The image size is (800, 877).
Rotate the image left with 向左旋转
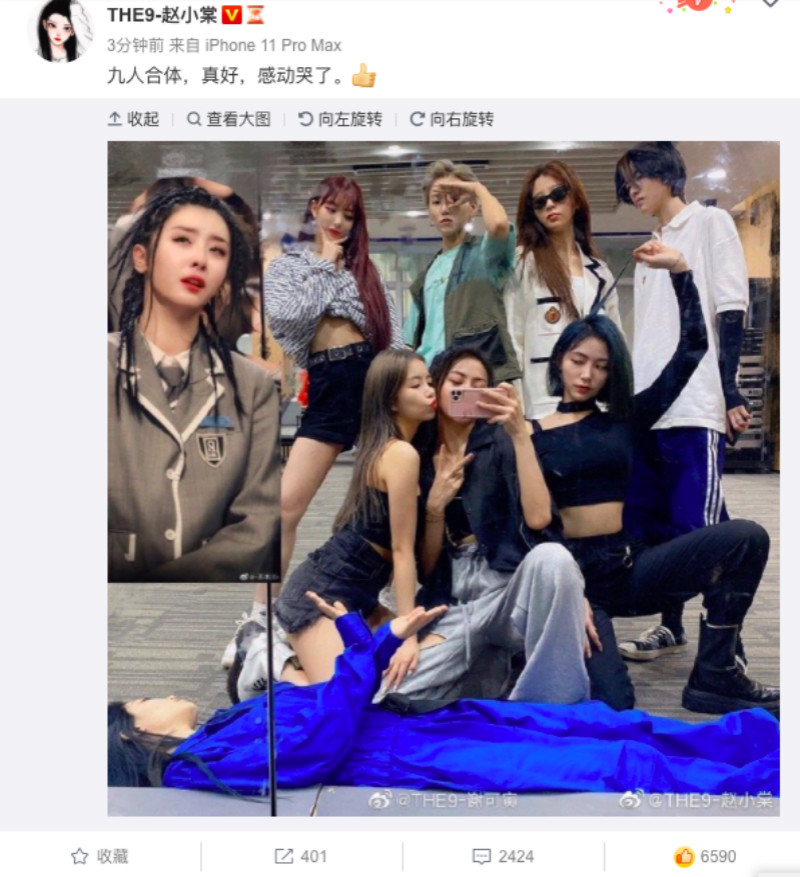(340, 119)
